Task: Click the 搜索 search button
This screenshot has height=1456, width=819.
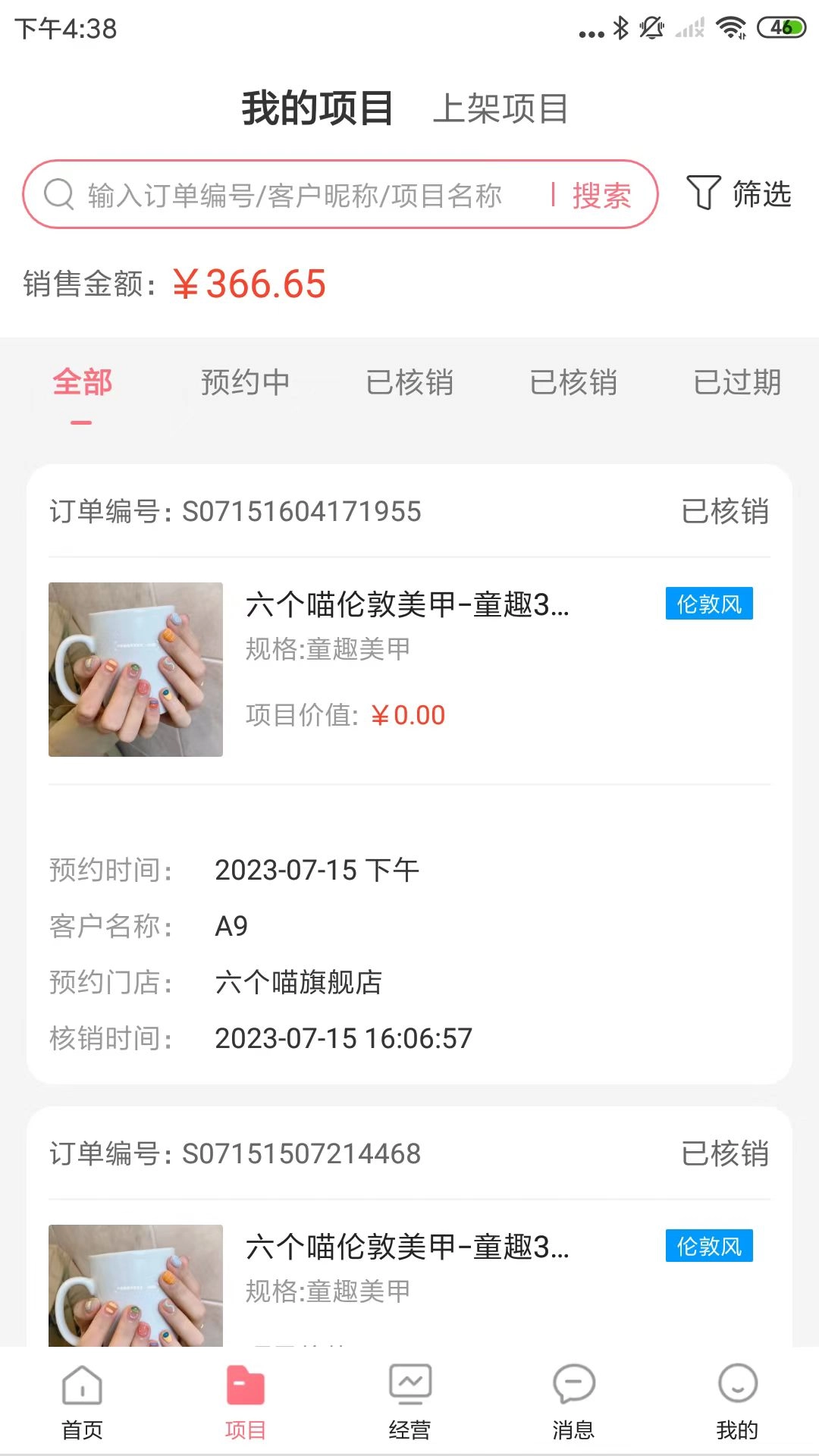Action: click(601, 195)
